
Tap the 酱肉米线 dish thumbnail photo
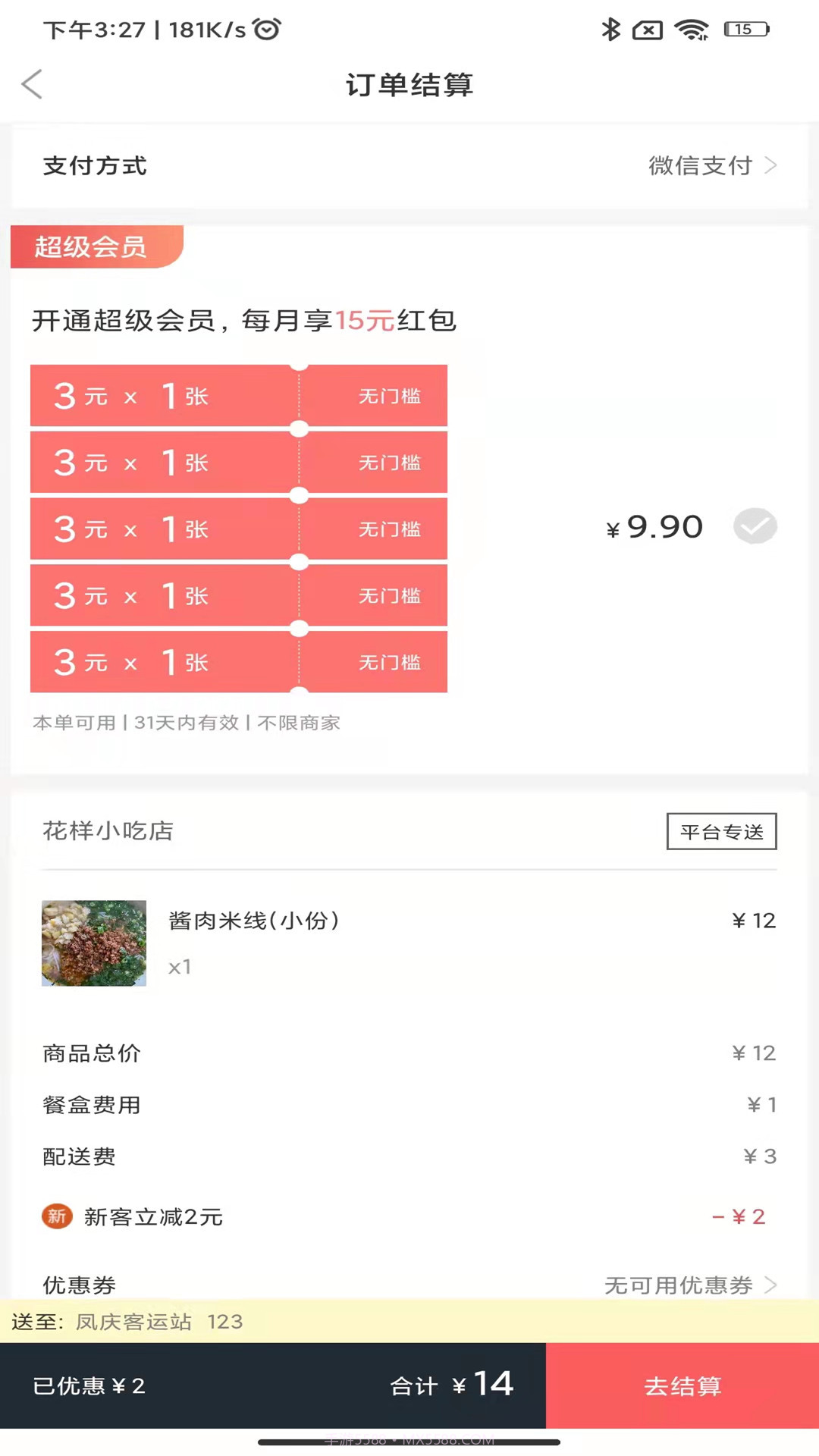tap(93, 943)
